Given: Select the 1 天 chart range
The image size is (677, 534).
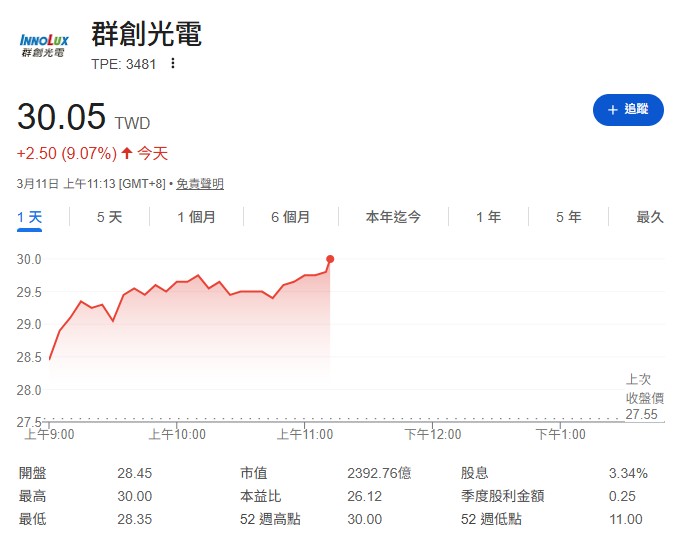Looking at the screenshot, I should [x=29, y=217].
